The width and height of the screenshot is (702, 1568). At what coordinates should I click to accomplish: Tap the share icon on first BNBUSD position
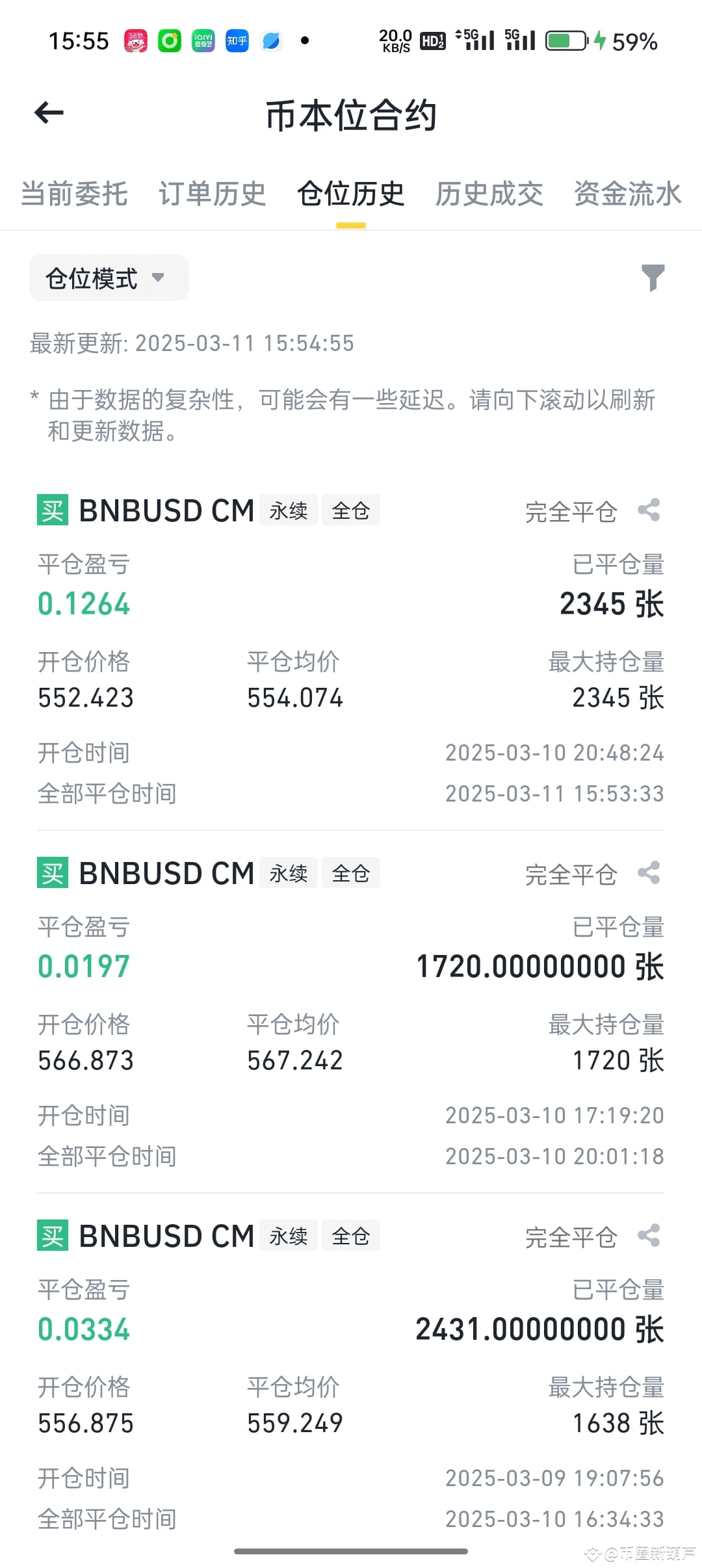coord(649,510)
